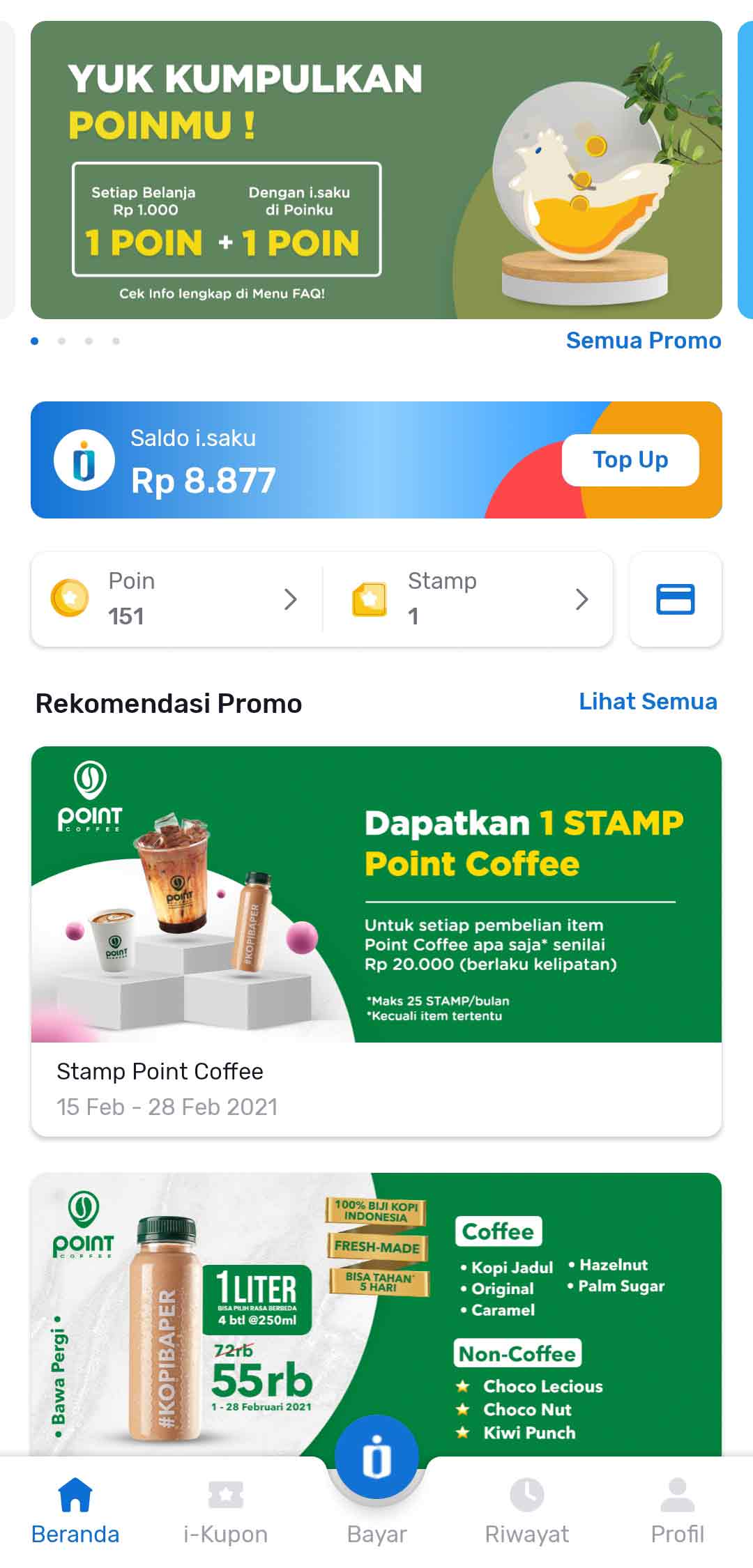Select the third carousel indicator dot
The height and width of the screenshot is (1568, 753).
coord(88,341)
